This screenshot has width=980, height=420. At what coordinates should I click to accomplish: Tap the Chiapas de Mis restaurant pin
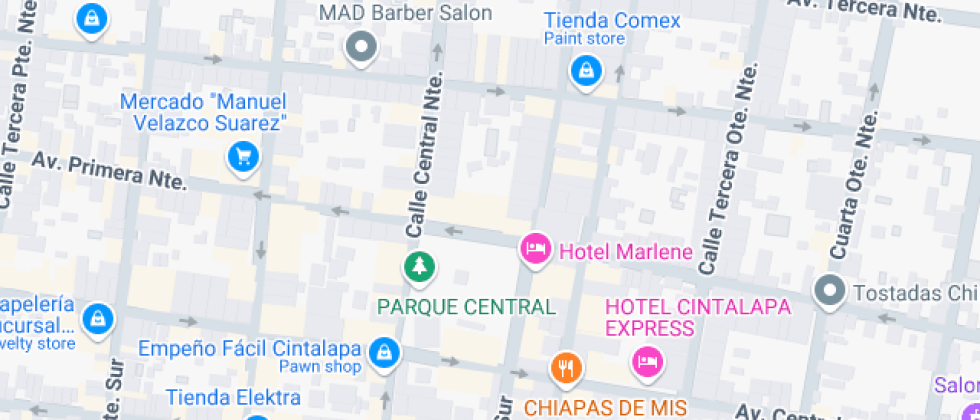(566, 368)
